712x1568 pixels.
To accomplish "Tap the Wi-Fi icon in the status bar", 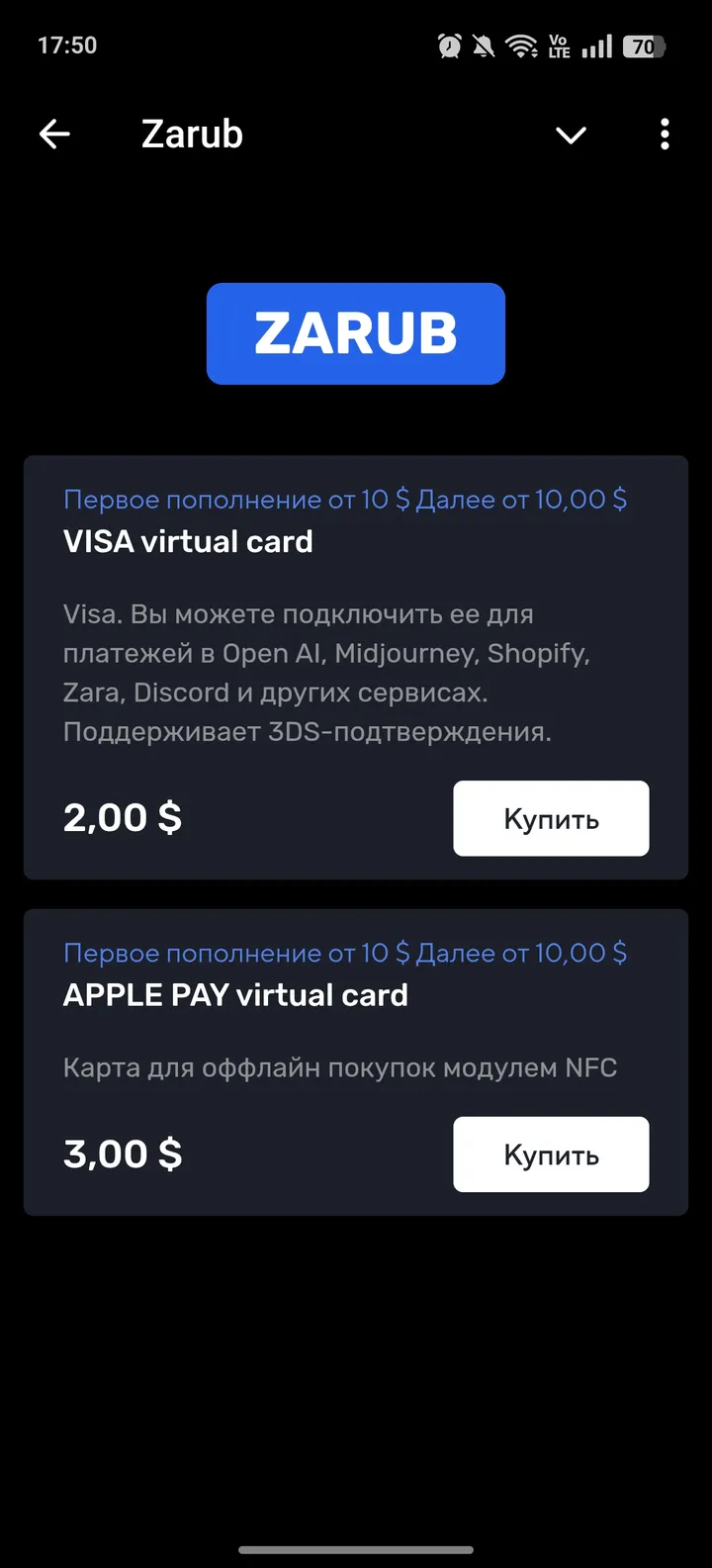I will pyautogui.click(x=521, y=45).
